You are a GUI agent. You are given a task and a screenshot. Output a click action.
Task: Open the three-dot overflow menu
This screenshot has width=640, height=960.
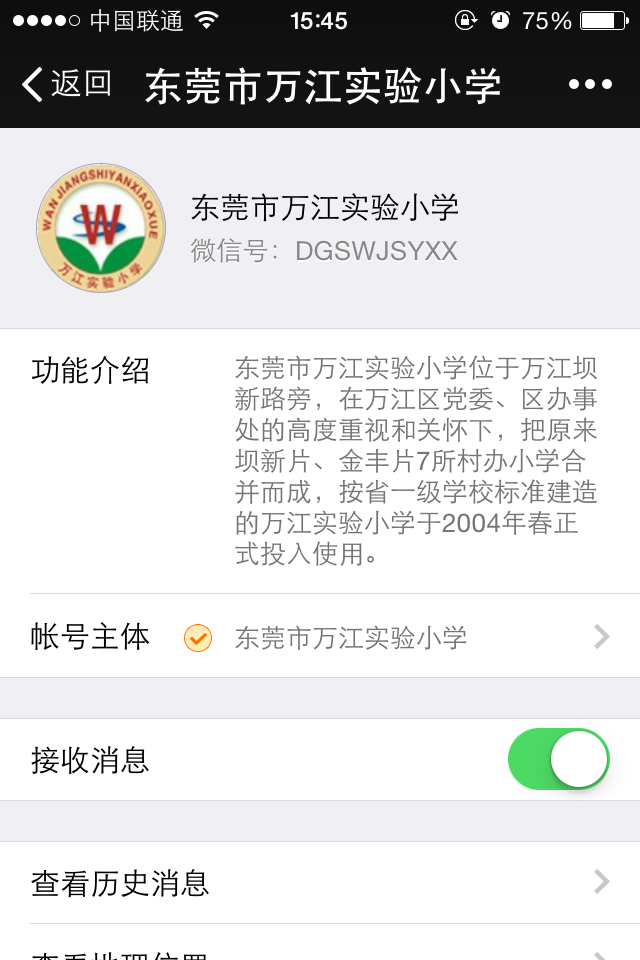(590, 85)
